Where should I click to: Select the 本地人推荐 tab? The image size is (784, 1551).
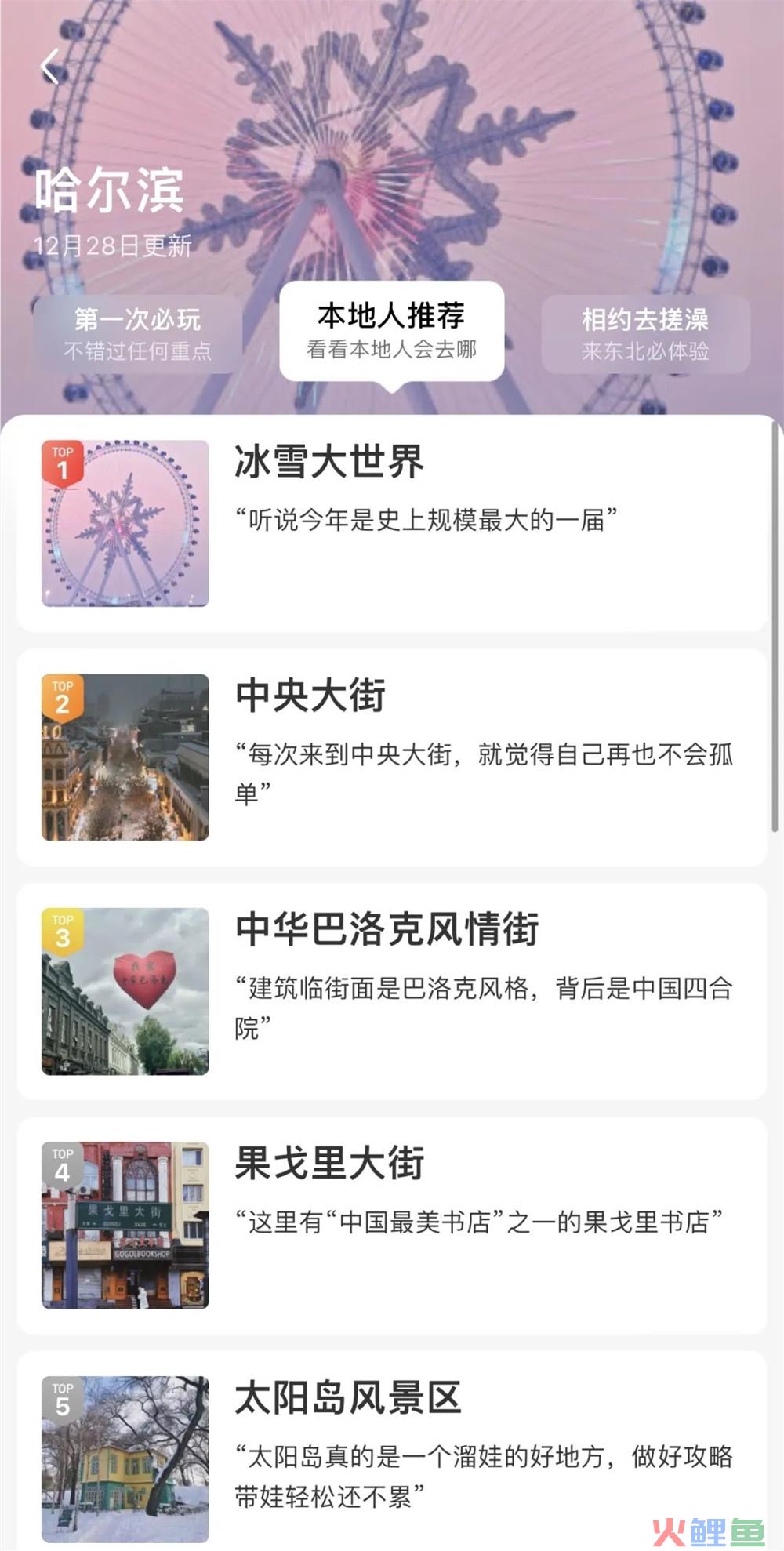(391, 331)
